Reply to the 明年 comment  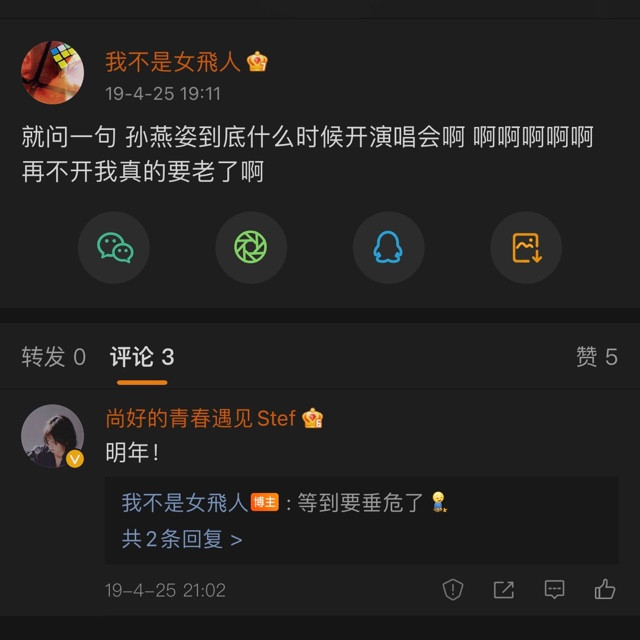(554, 590)
